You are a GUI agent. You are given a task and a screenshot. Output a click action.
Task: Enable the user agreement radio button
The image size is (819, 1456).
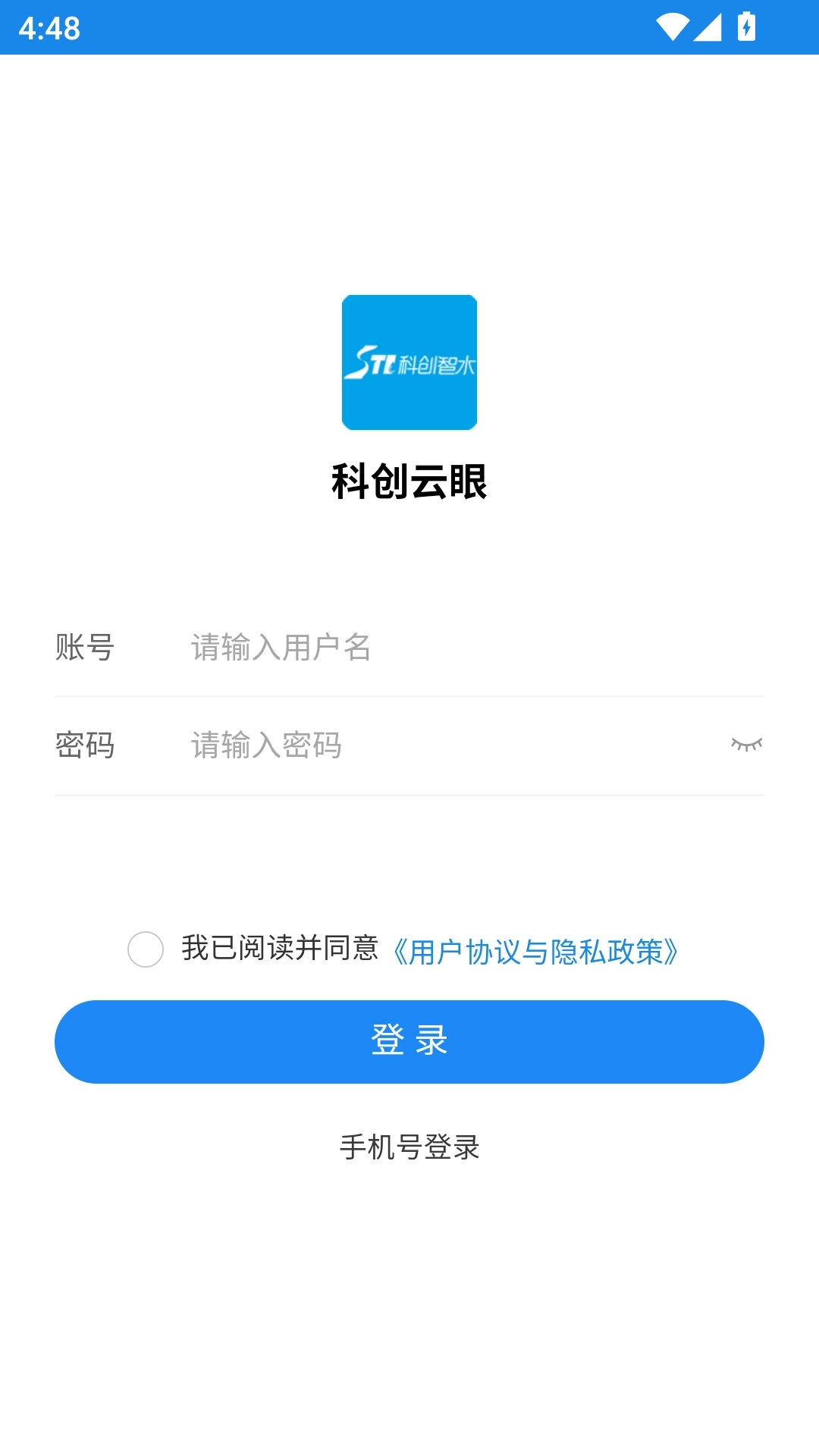tap(146, 949)
